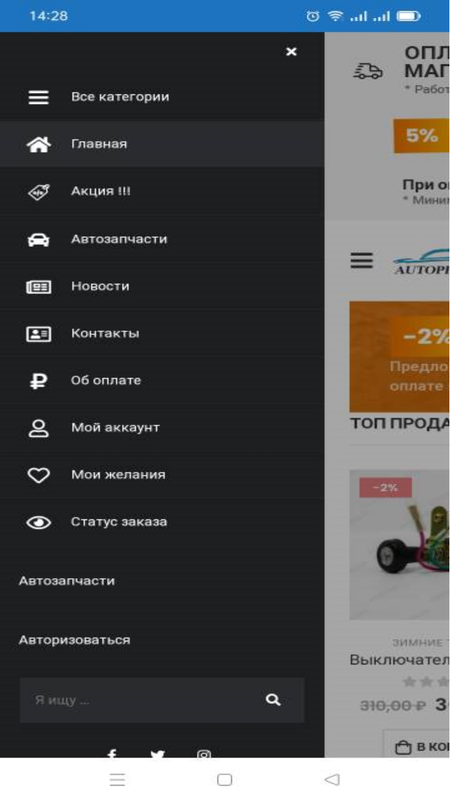Go to the system home screen
Image resolution: width=450 pixels, height=800 pixels.
coord(224,780)
